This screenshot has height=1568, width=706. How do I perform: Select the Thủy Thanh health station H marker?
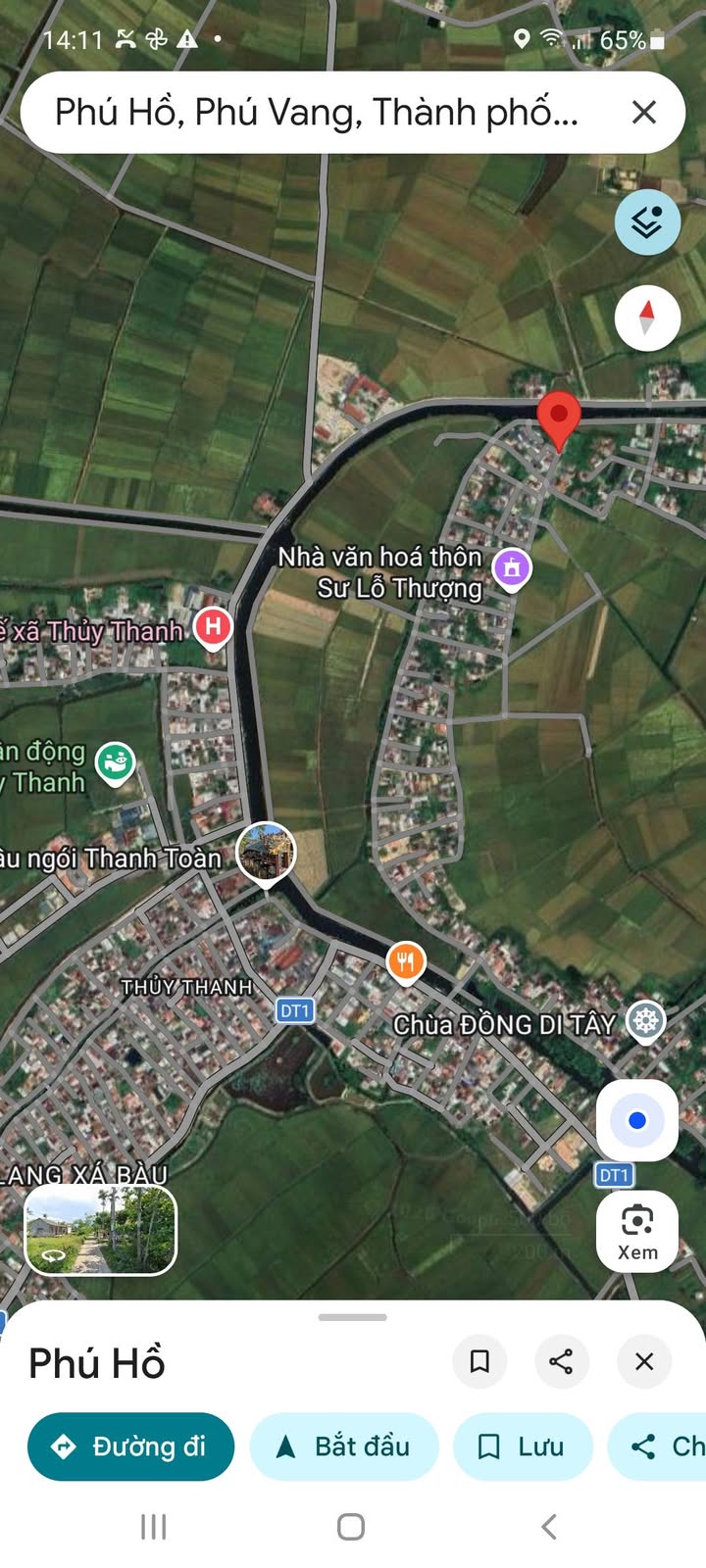pos(213,626)
